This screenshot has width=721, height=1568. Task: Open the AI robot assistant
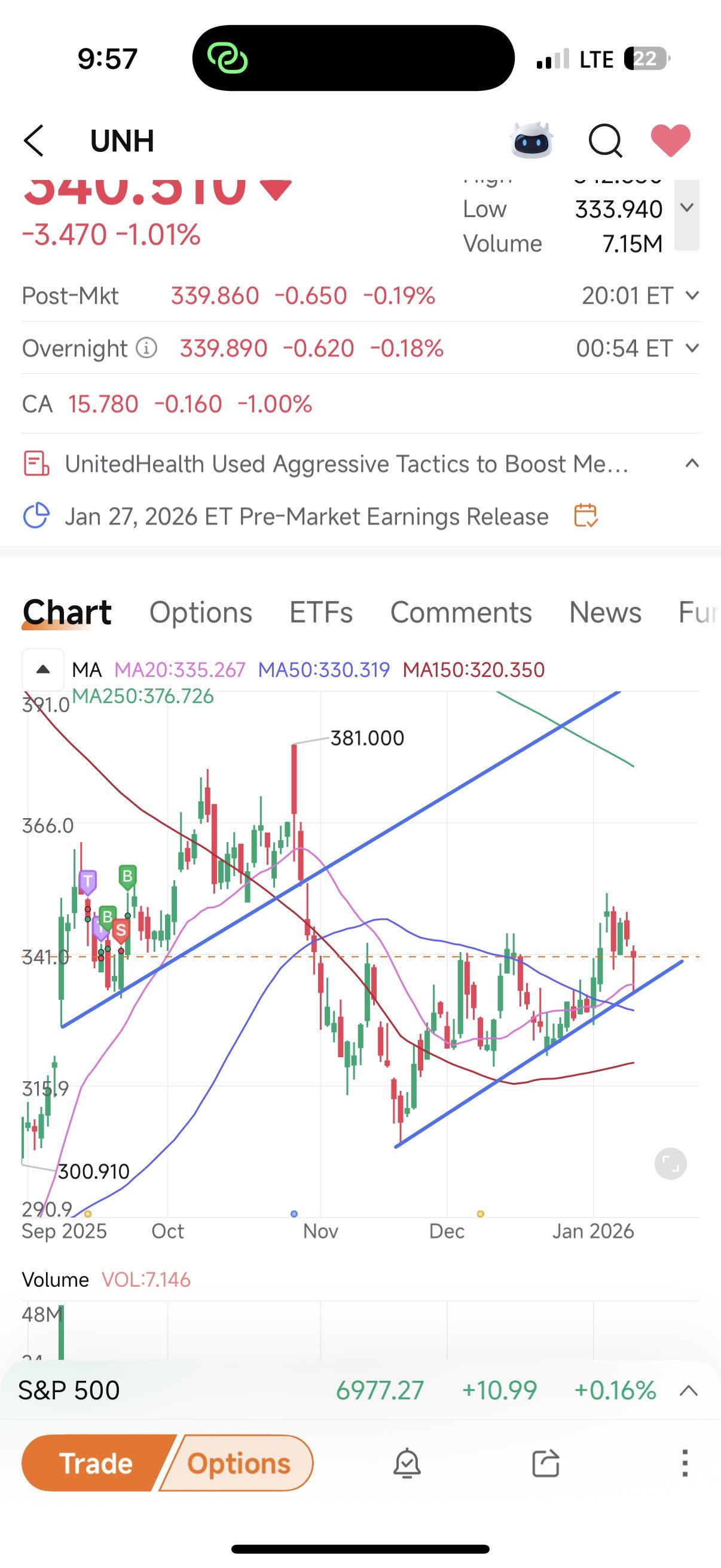[x=531, y=140]
